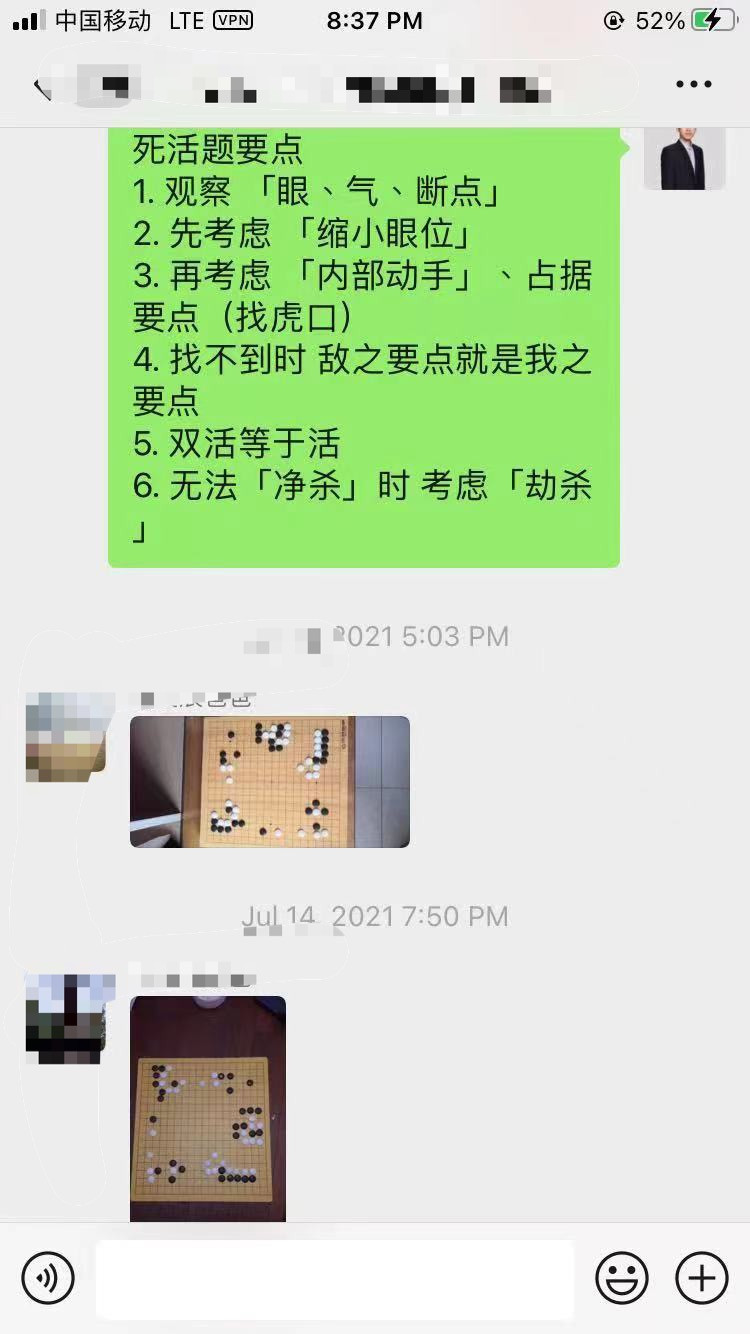Open the chat info overflow menu

[x=693, y=85]
